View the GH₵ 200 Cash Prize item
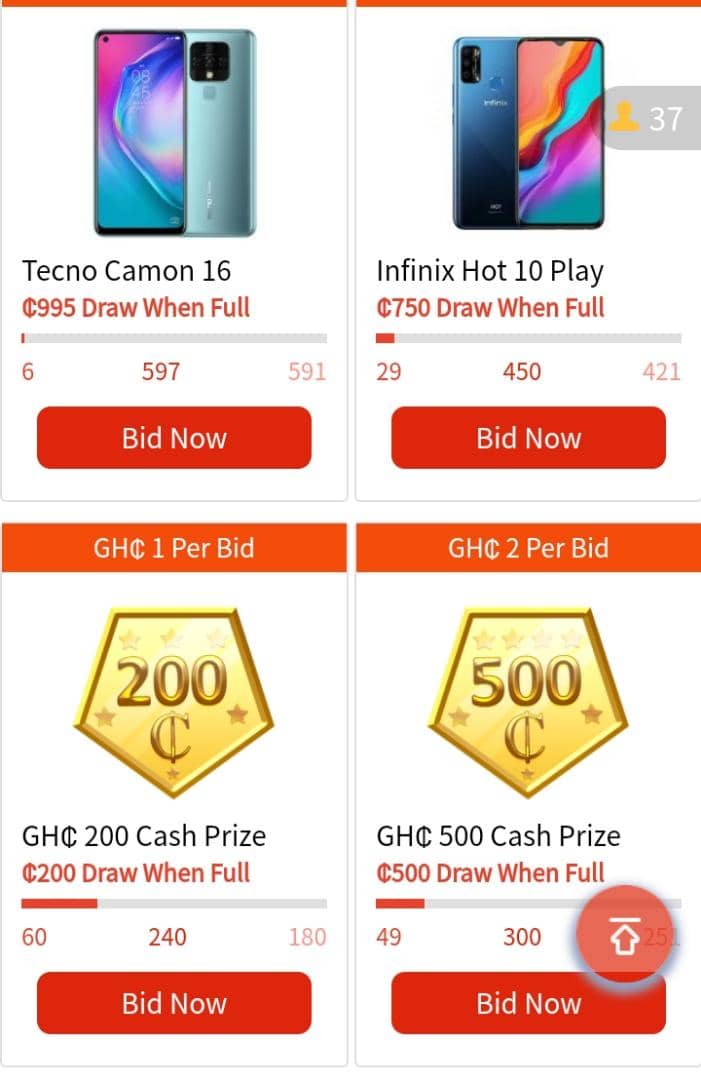Image resolution: width=701 pixels, height=1080 pixels. click(174, 700)
